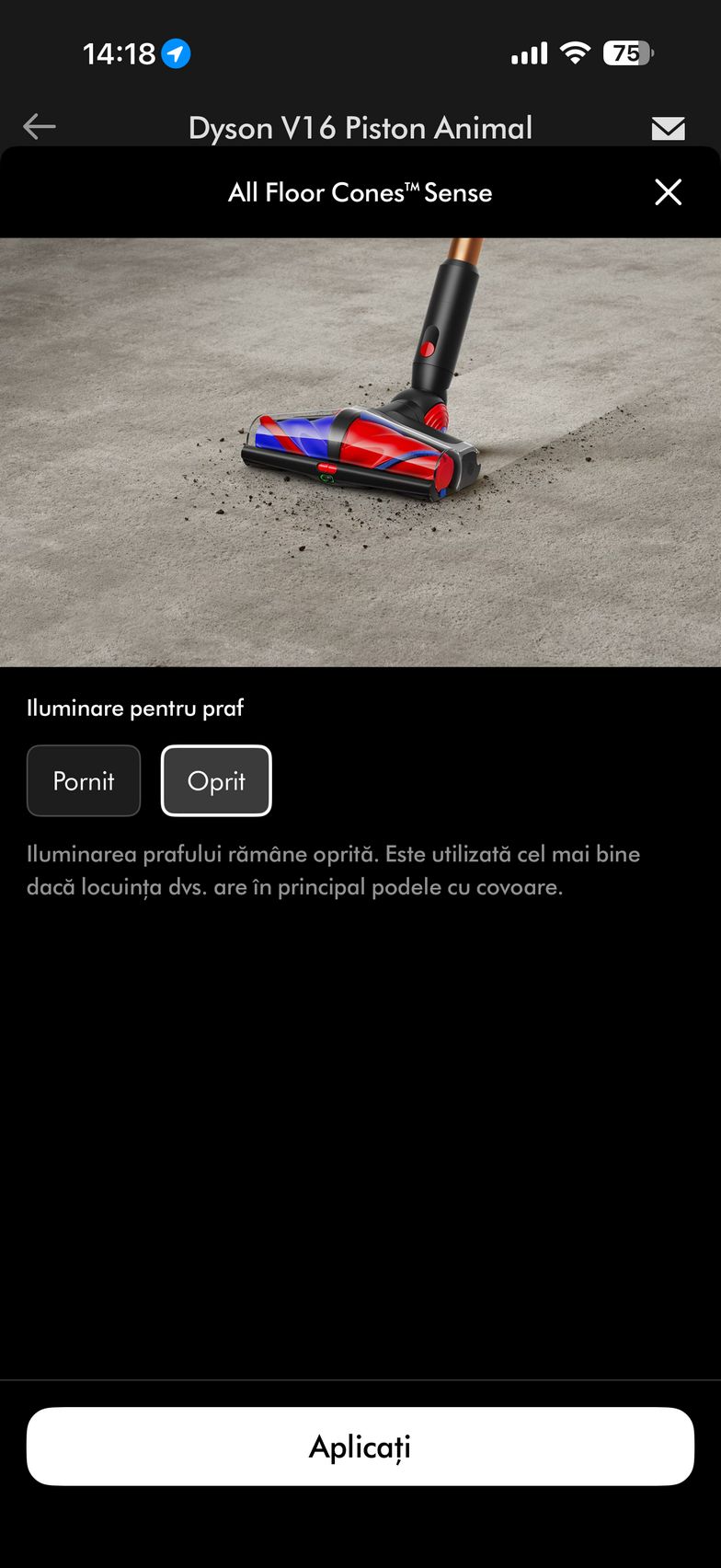721x1568 pixels.
Task: Close the All Floor Cones Sense sheet
Action: click(668, 192)
